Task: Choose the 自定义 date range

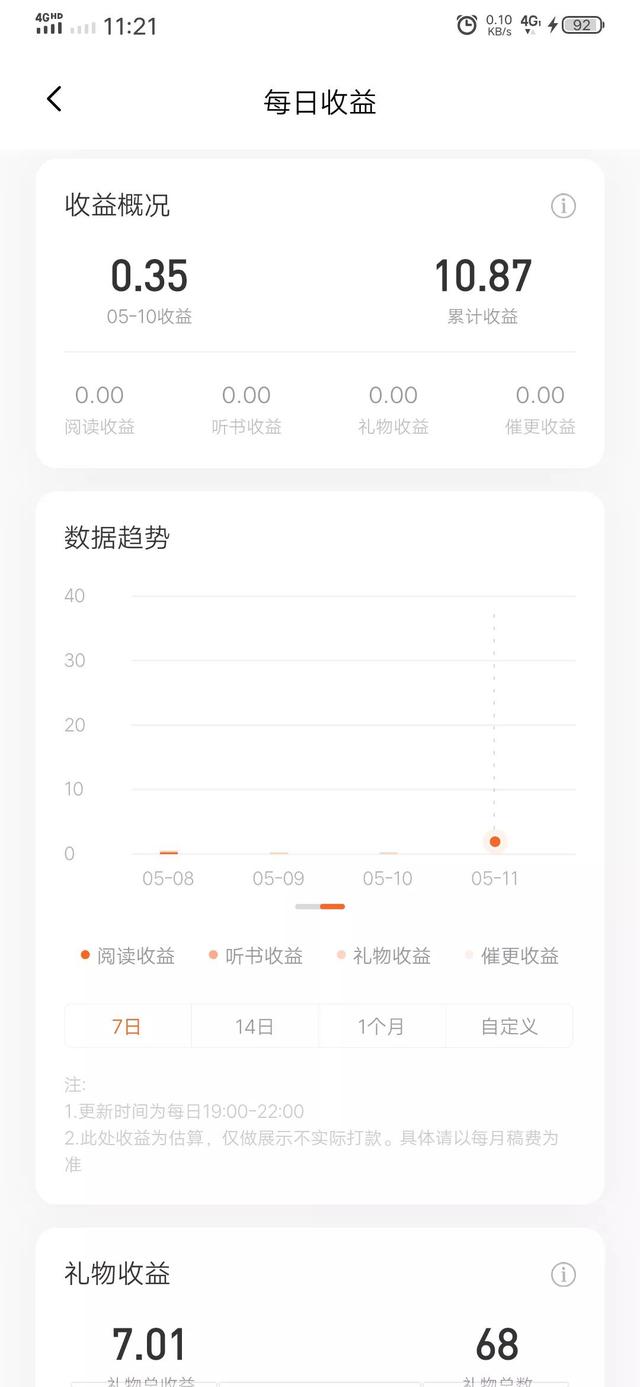Action: pos(509,1026)
